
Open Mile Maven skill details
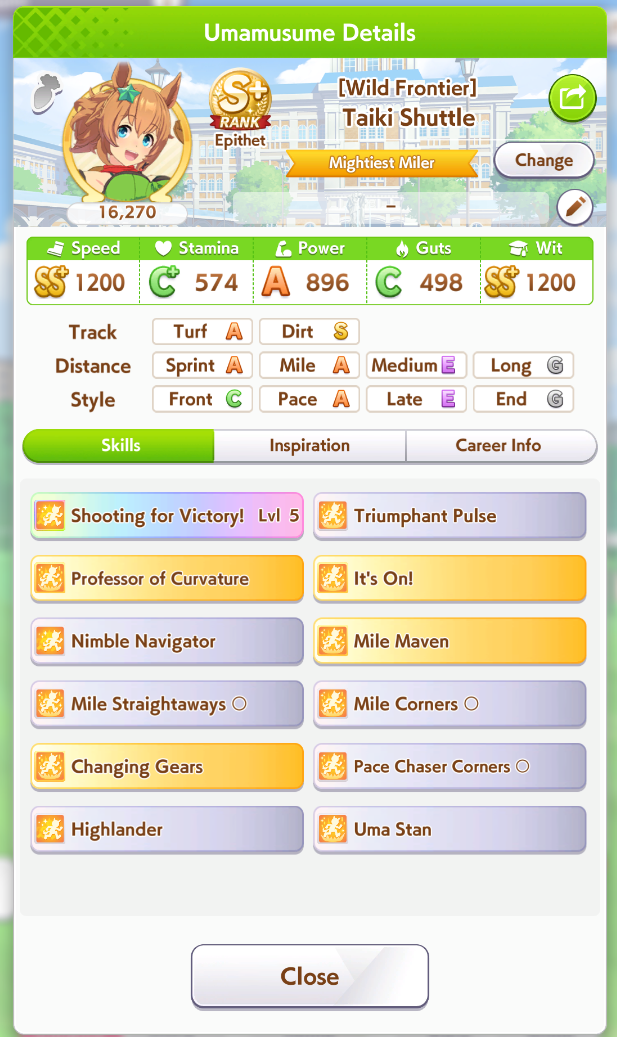click(450, 642)
